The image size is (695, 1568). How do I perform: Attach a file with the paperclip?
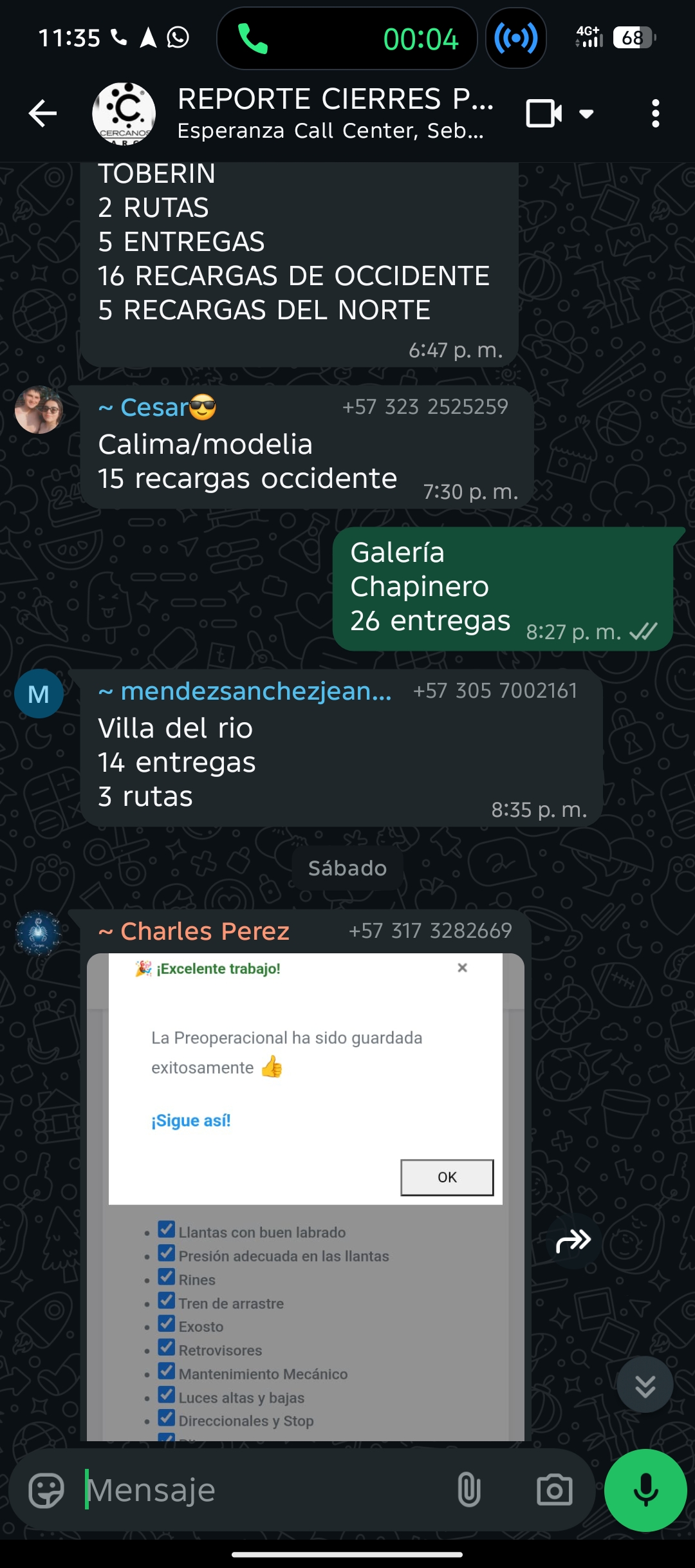click(x=468, y=1490)
